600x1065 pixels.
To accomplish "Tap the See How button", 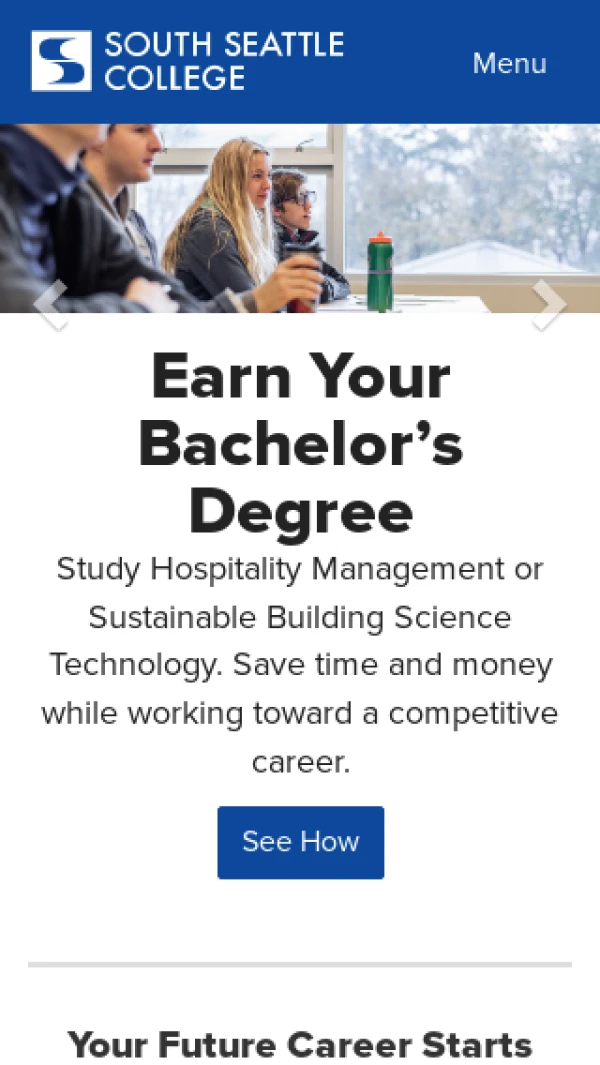I will 300,842.
